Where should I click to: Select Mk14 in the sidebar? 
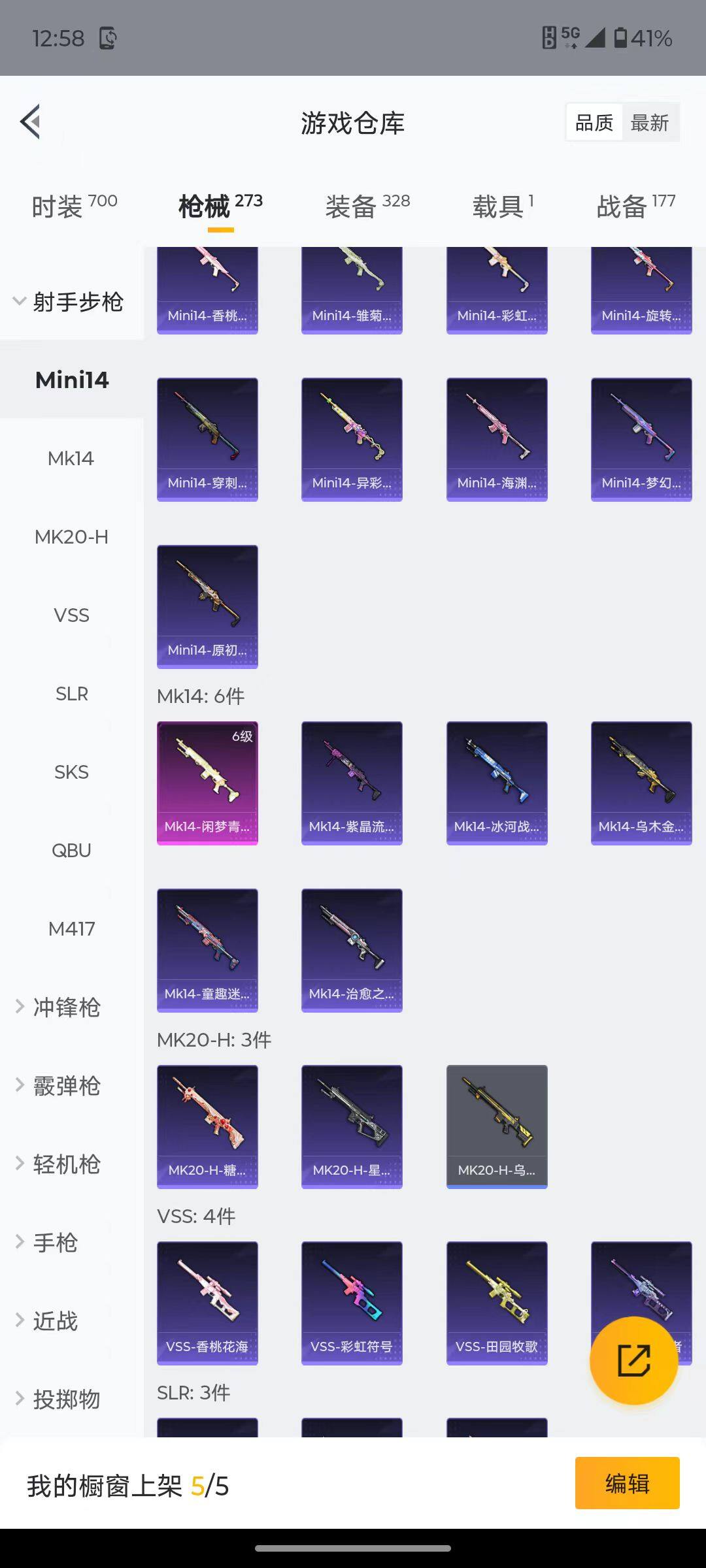pyautogui.click(x=71, y=459)
